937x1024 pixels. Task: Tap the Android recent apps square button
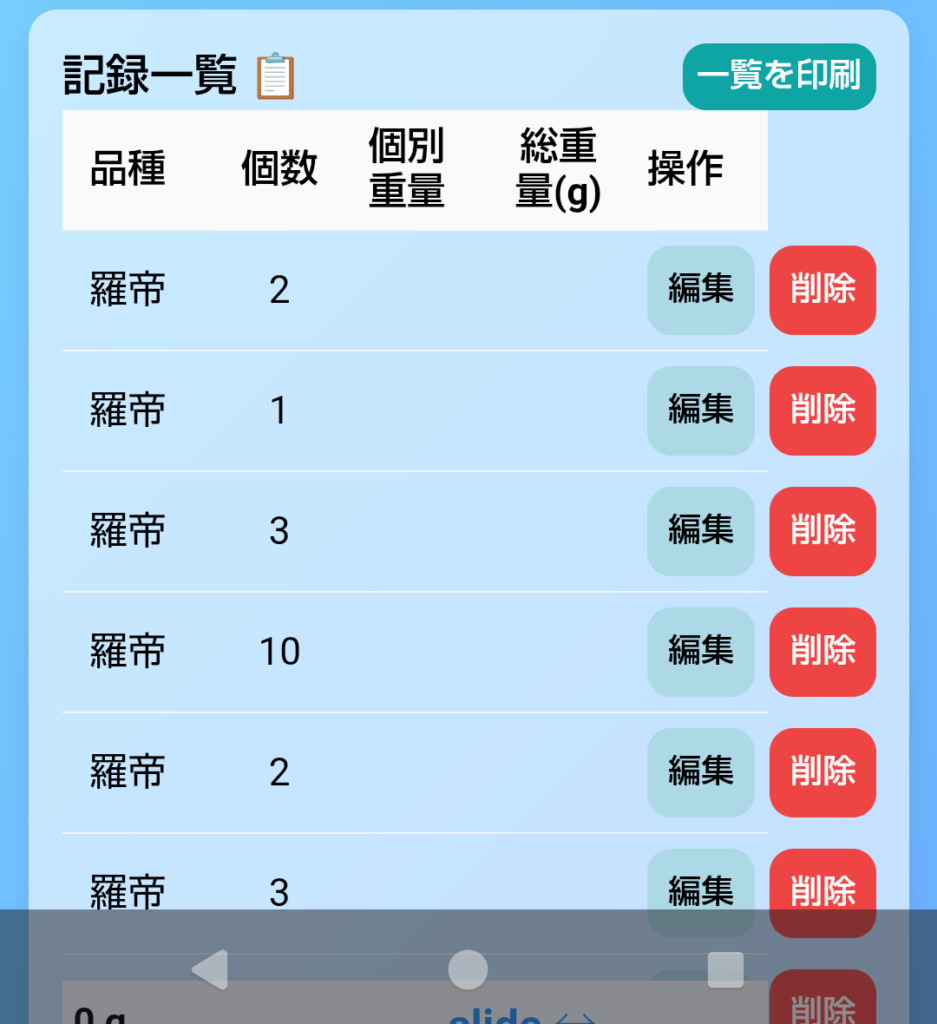tap(724, 969)
